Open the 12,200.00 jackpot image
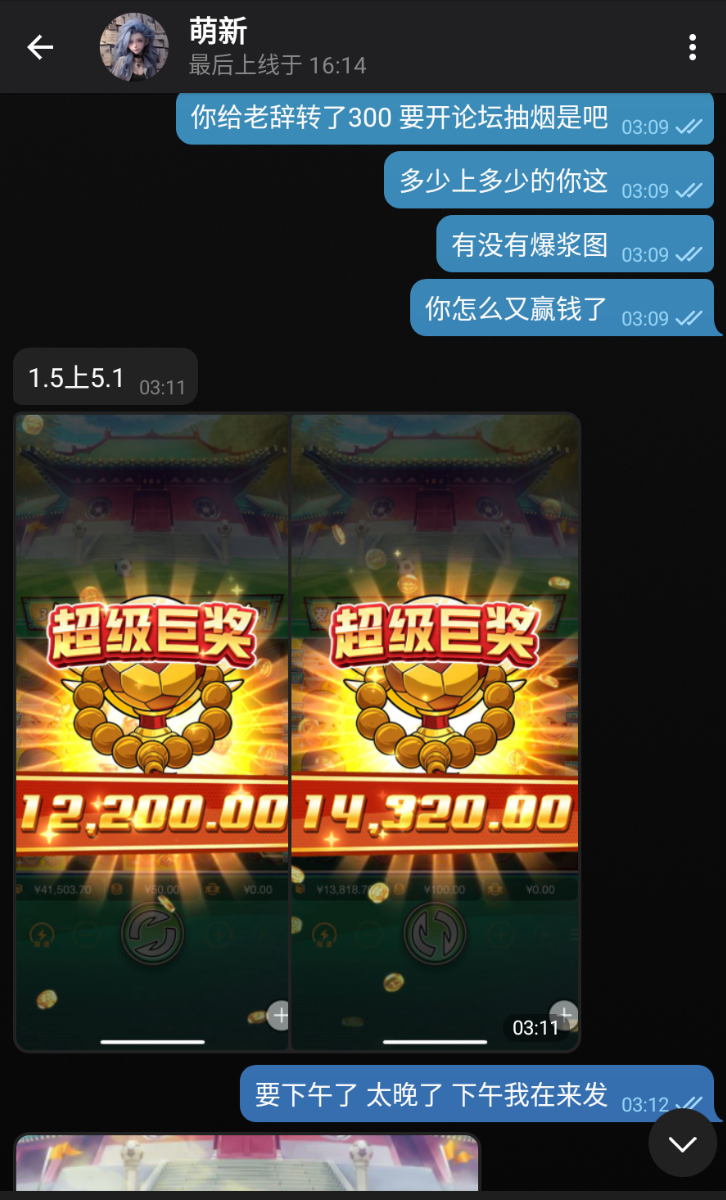Viewport: 726px width, 1200px height. pyautogui.click(x=152, y=731)
